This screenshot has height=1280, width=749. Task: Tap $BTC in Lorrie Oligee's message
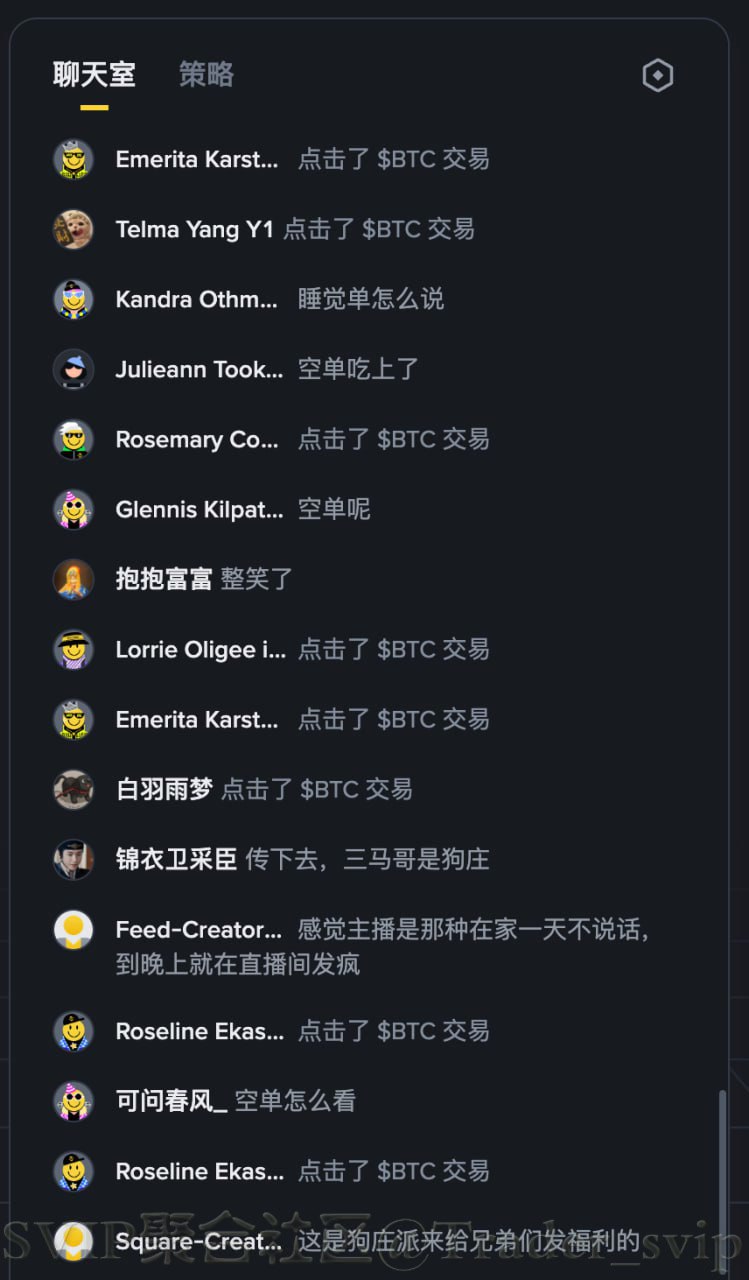pos(407,649)
